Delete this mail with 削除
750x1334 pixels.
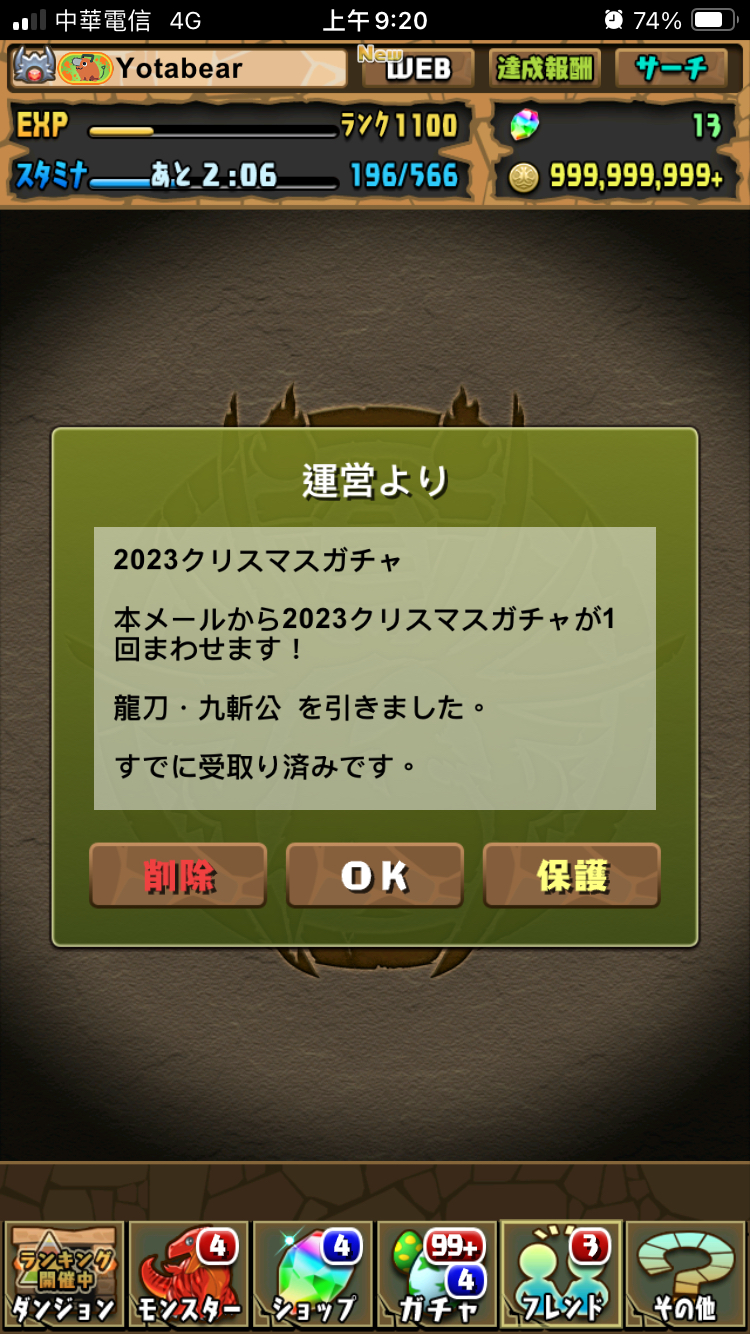point(178,876)
